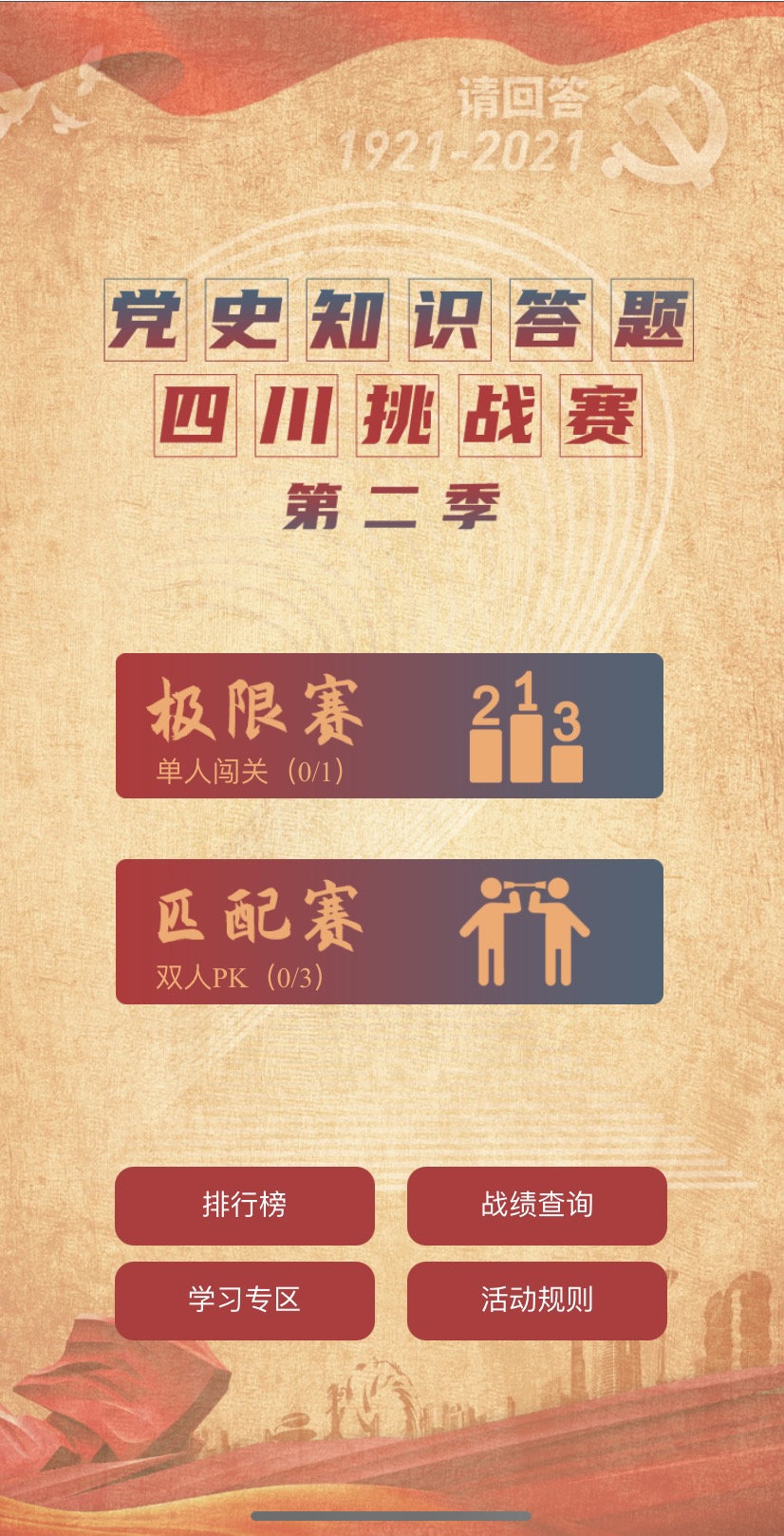Check results via 战绩查询
784x1536 pixels.
point(536,1206)
